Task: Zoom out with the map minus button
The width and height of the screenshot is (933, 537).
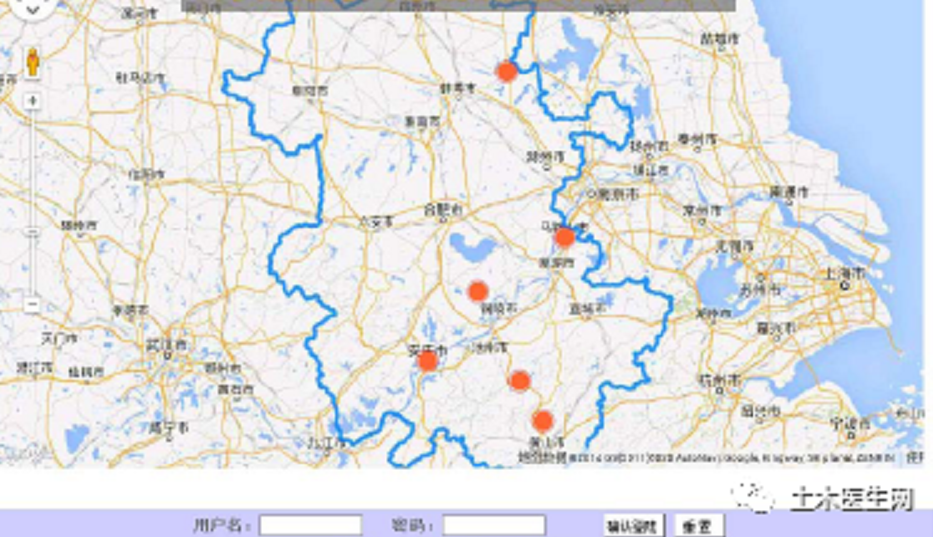Action: pyautogui.click(x=32, y=303)
